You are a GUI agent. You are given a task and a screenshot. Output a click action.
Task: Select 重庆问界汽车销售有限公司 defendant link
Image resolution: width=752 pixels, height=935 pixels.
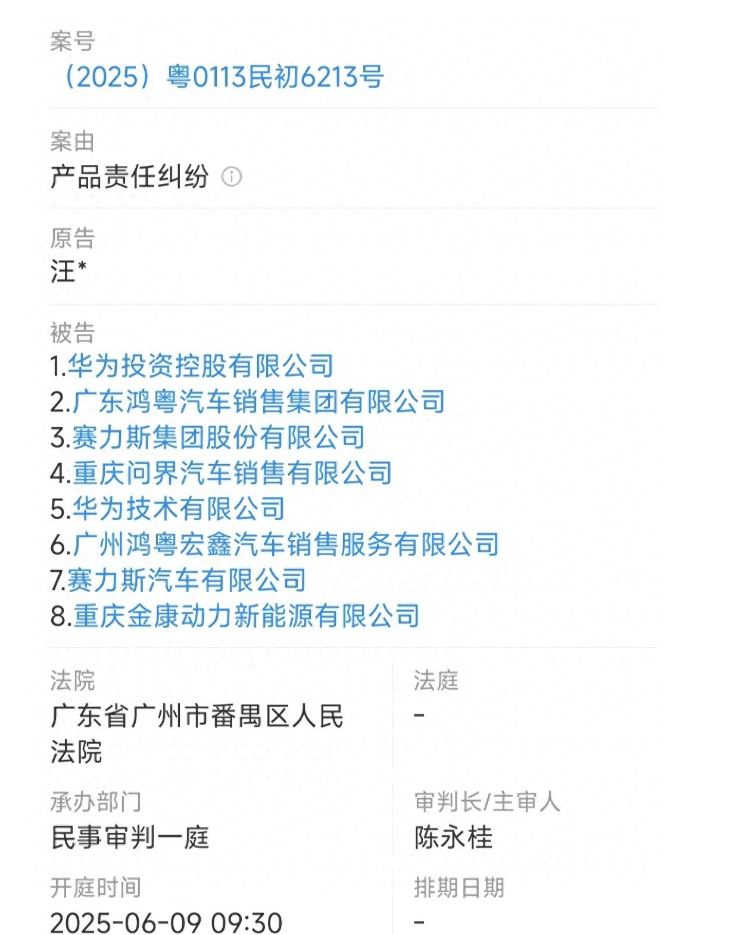pyautogui.click(x=232, y=473)
